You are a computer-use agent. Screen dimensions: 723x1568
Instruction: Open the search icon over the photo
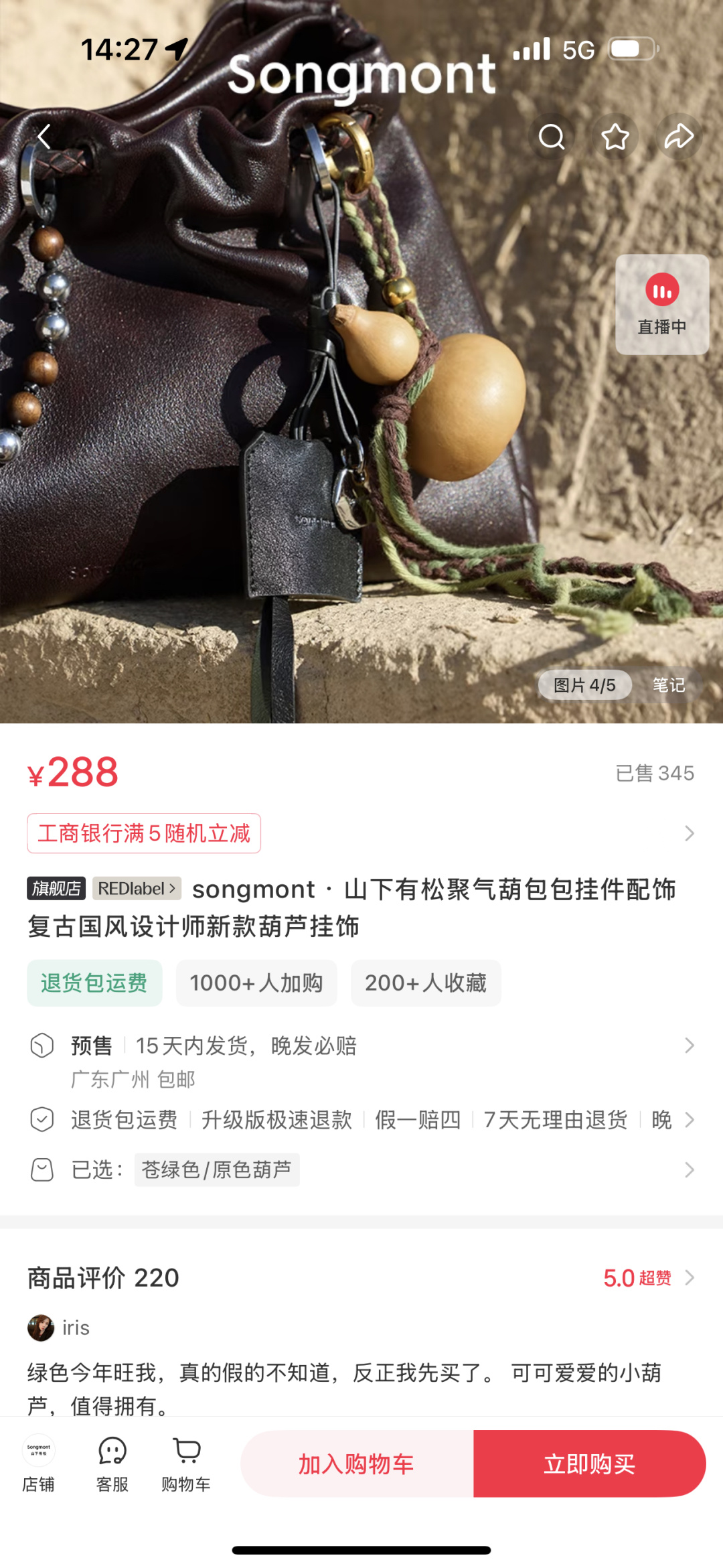click(x=552, y=137)
